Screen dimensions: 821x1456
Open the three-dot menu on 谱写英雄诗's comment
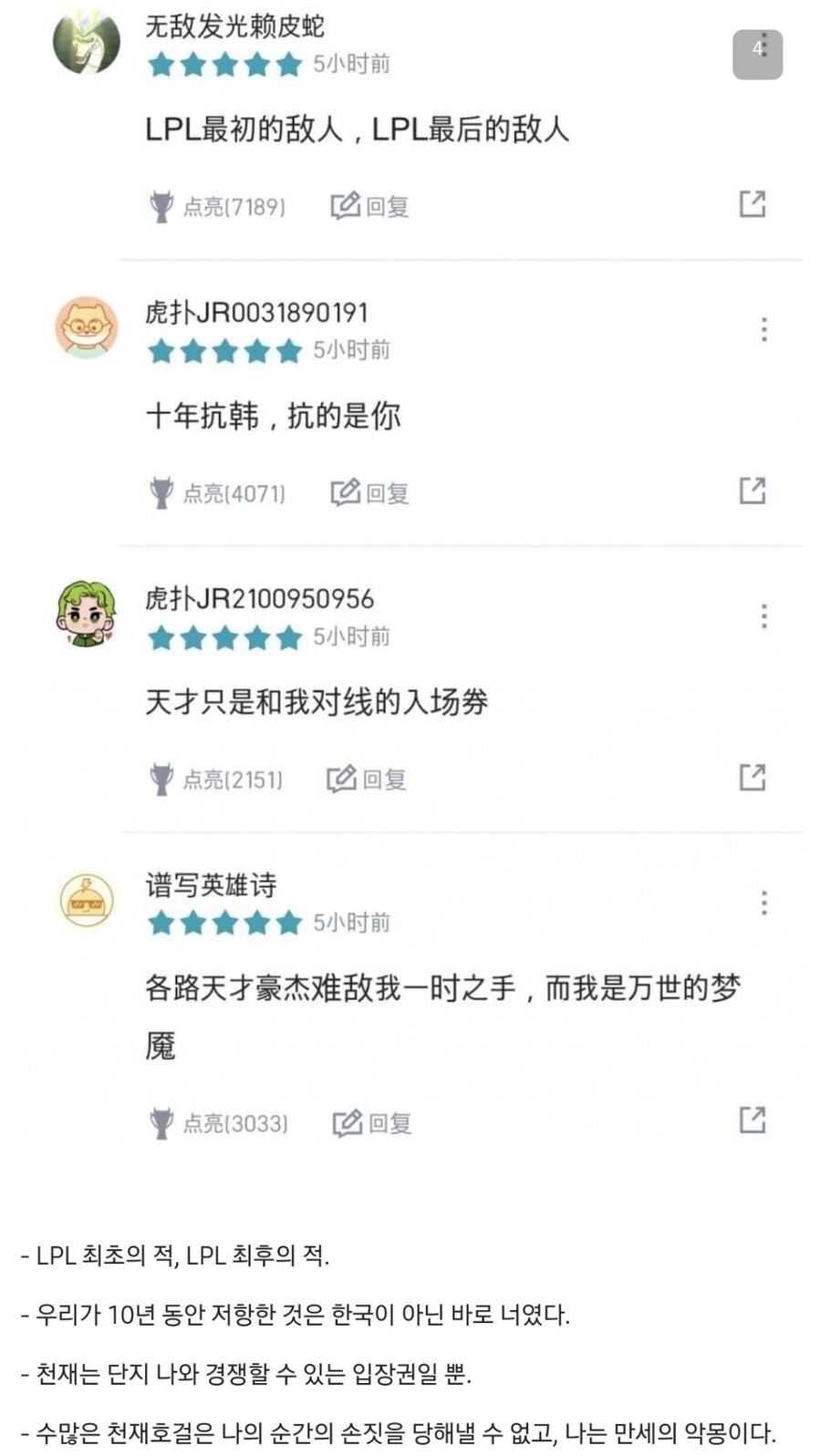tap(764, 902)
